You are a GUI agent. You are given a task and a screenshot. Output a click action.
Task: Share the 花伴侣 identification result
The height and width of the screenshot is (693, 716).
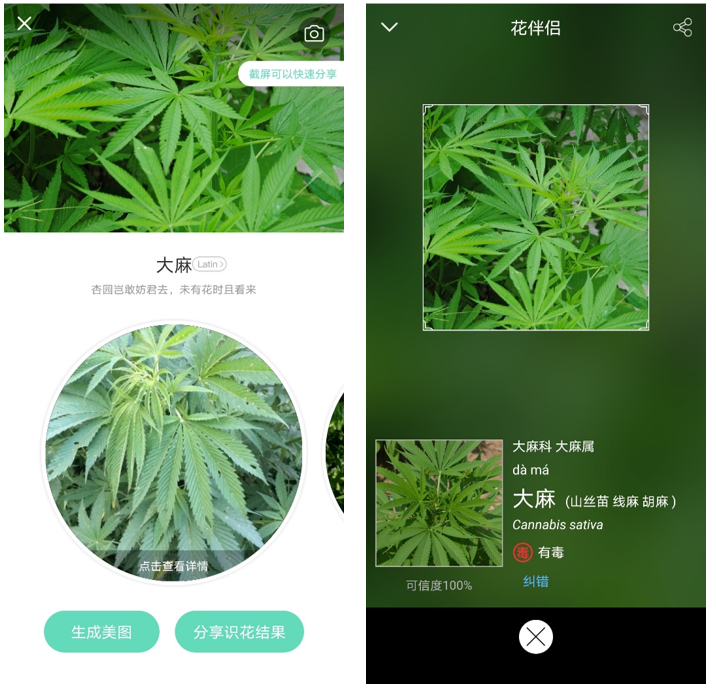[x=683, y=28]
